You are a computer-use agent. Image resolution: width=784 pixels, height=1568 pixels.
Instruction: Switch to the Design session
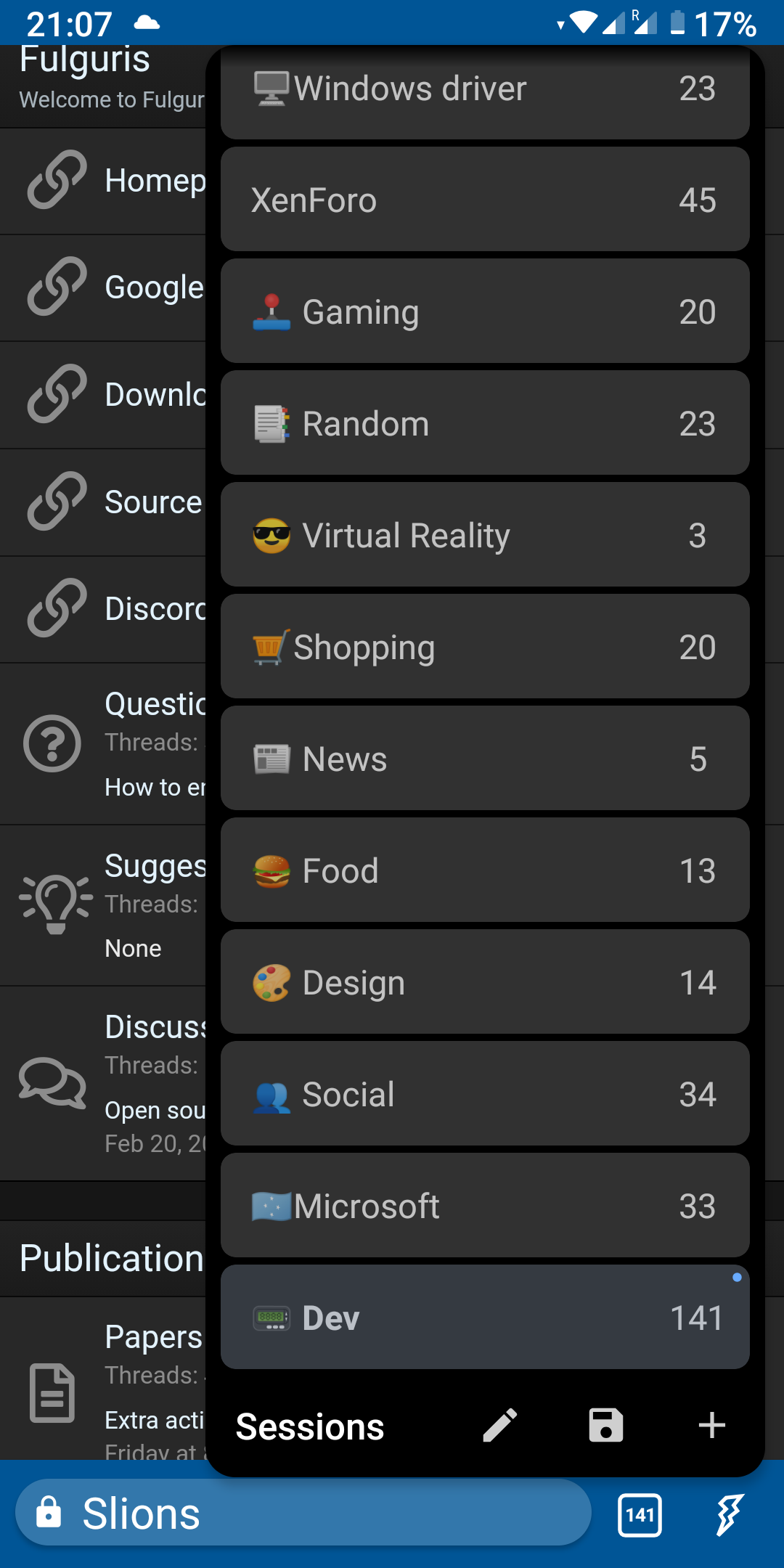pos(485,983)
